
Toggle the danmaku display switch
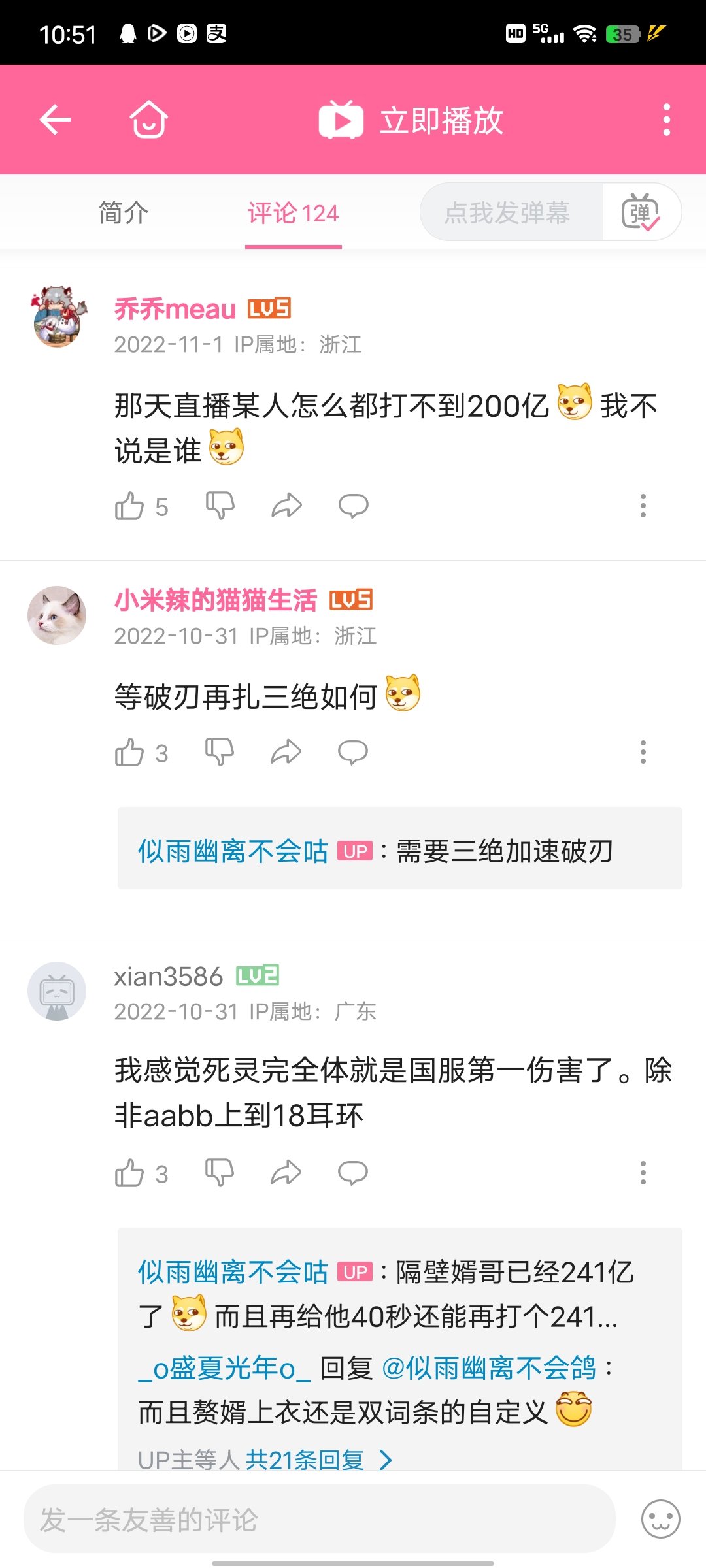point(641,212)
